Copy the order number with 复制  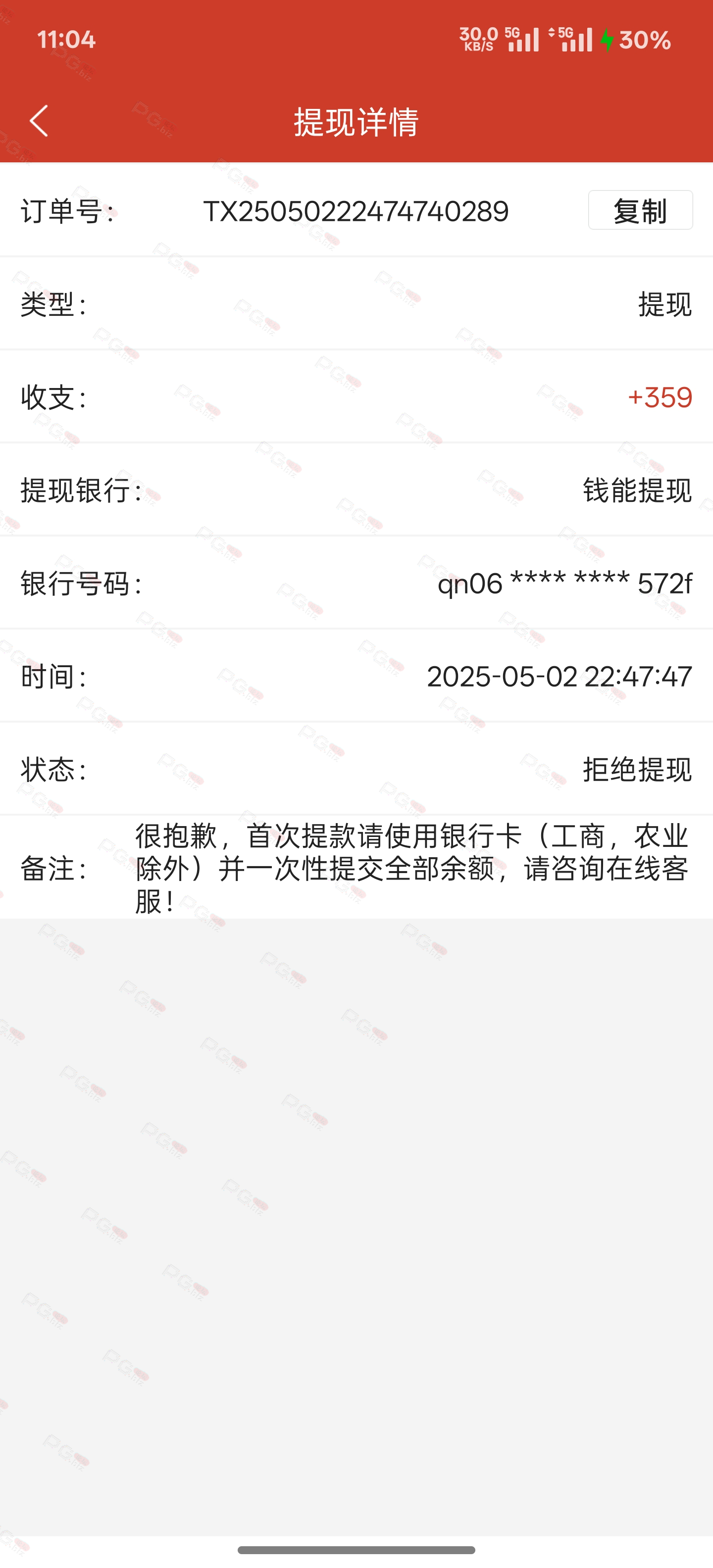[x=640, y=210]
